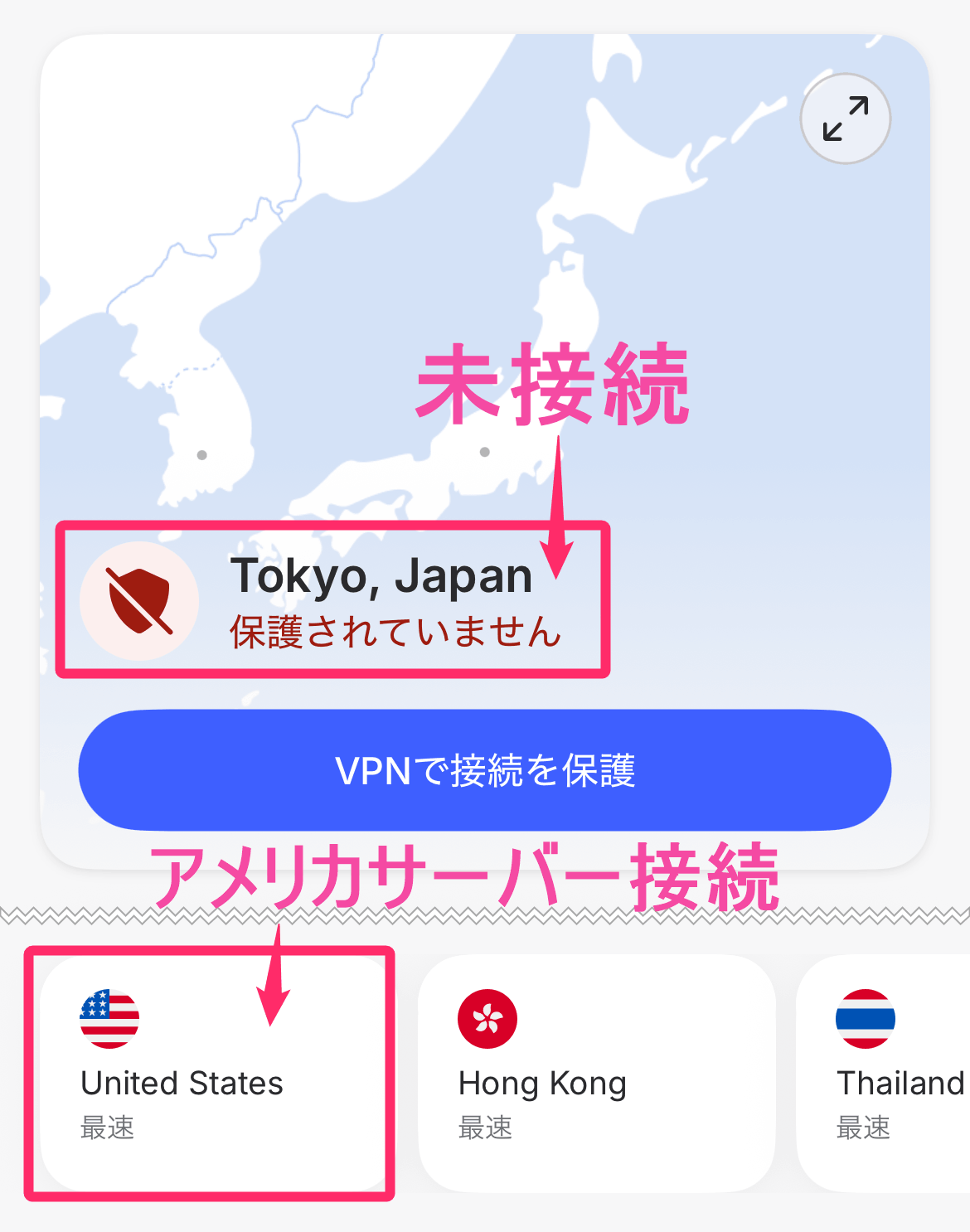Select the Thailand flag icon
Image resolution: width=970 pixels, height=1232 pixels.
pyautogui.click(x=866, y=1019)
